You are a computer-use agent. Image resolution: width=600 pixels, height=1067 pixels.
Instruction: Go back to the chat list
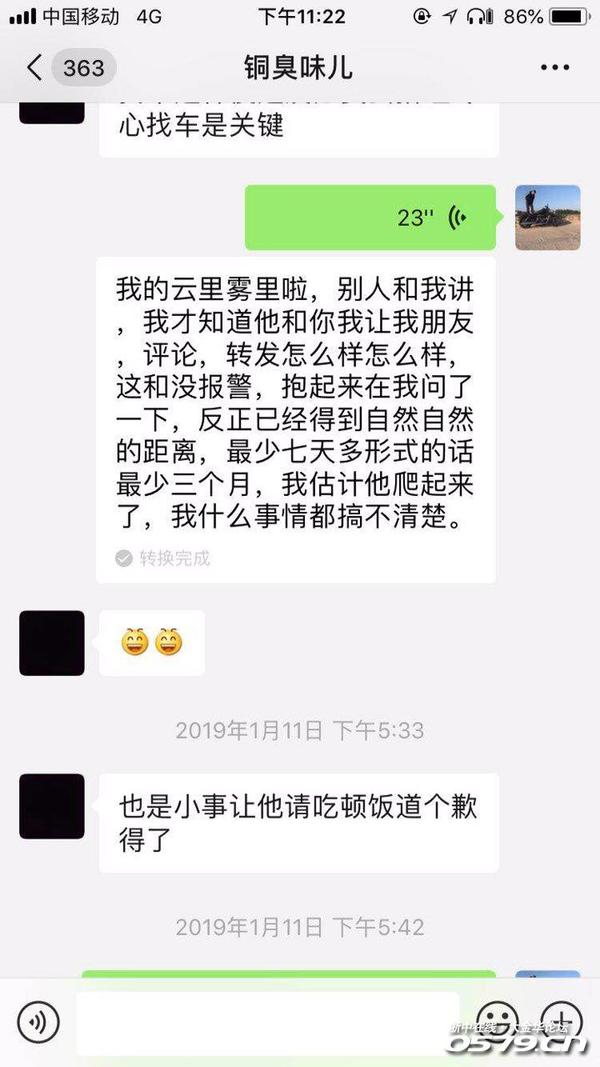tap(36, 68)
